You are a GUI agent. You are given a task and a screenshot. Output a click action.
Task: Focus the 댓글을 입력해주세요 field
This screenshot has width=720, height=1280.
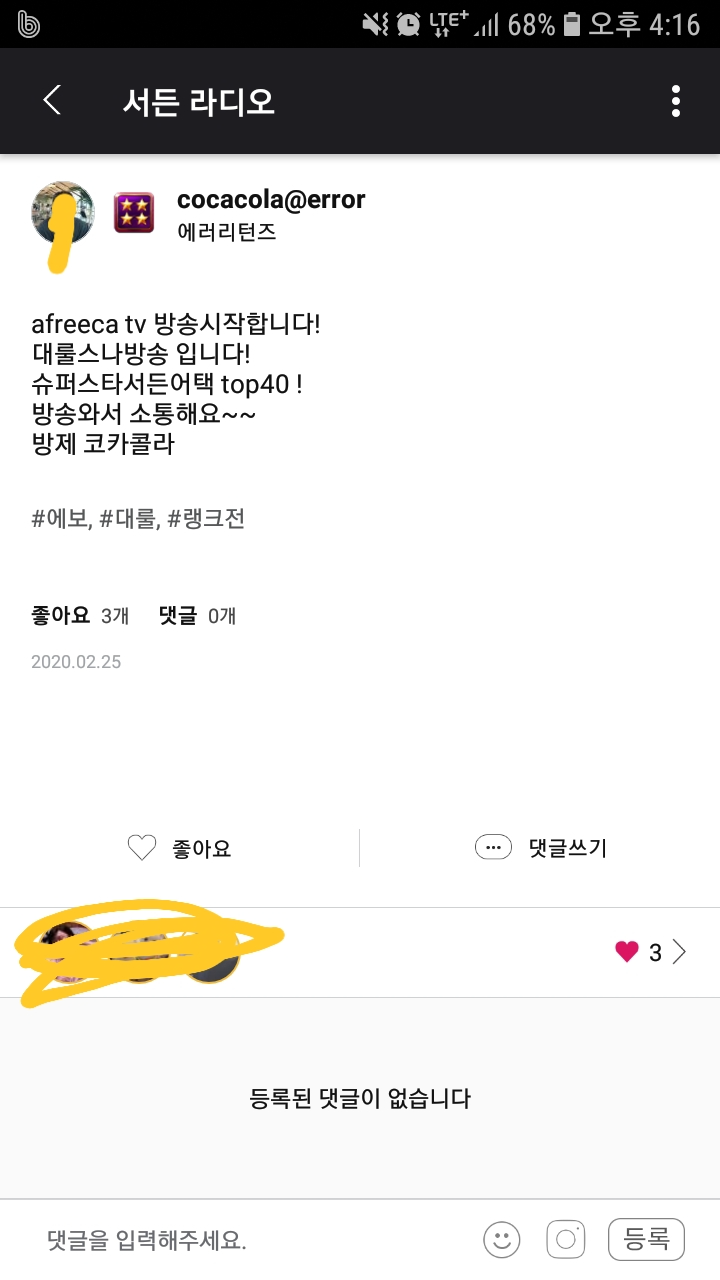pos(250,1241)
